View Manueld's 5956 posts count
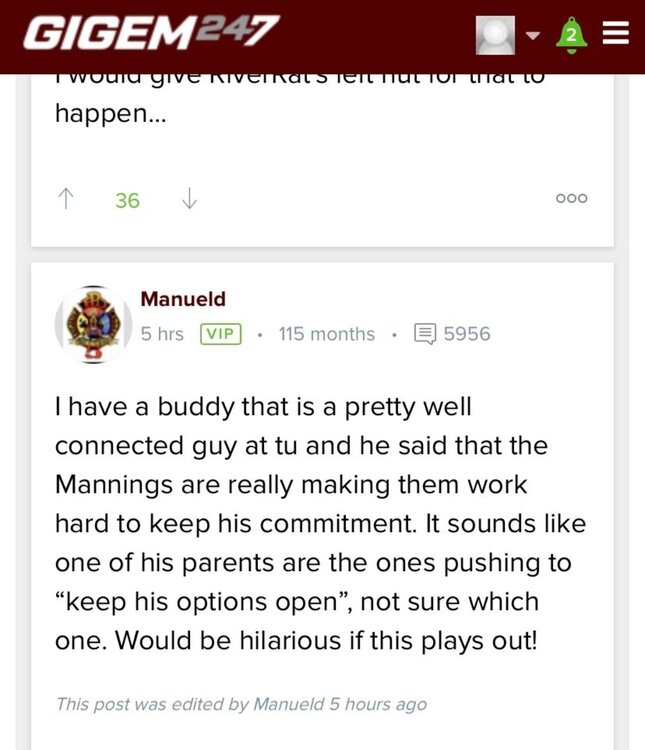The height and width of the screenshot is (750, 645). [452, 334]
